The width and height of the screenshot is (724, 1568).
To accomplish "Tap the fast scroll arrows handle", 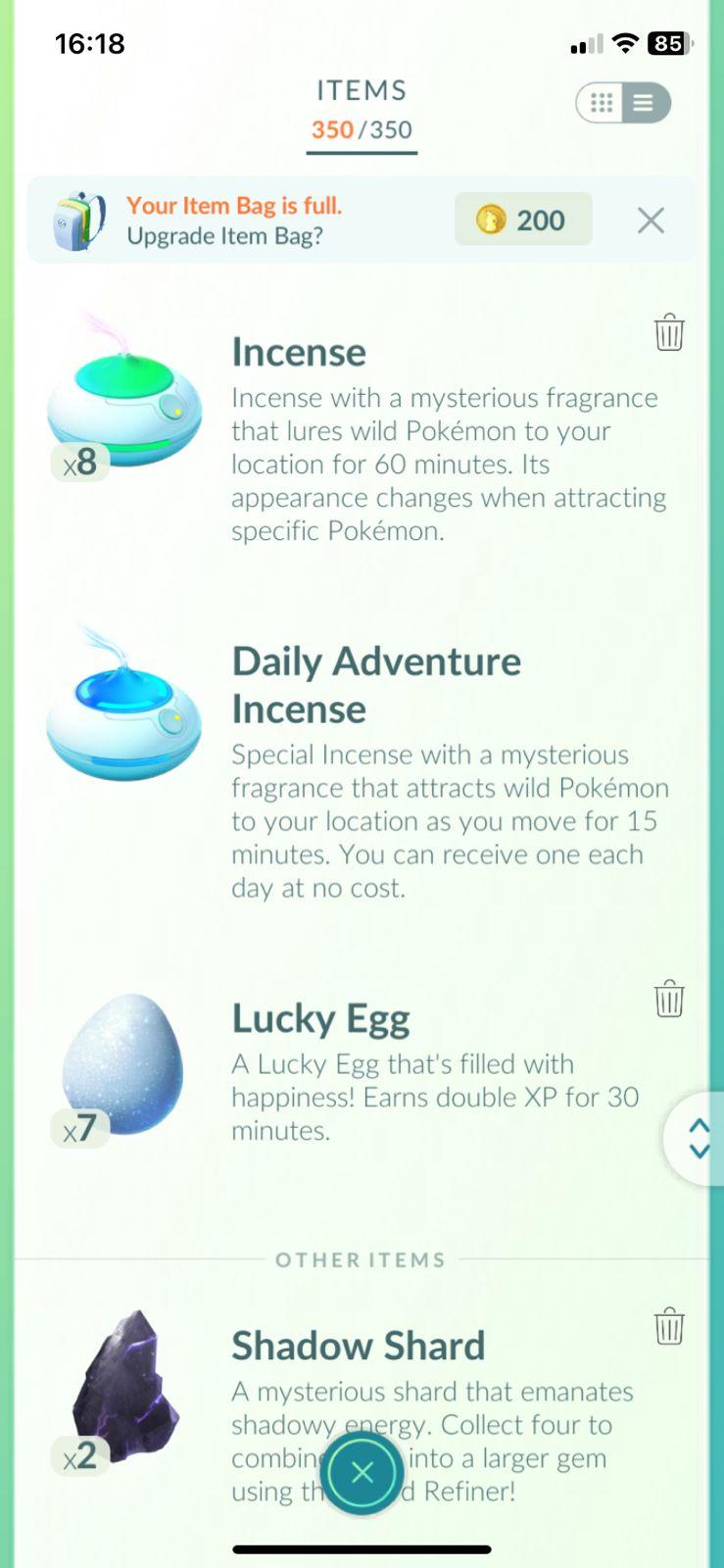I will pyautogui.click(x=699, y=1138).
